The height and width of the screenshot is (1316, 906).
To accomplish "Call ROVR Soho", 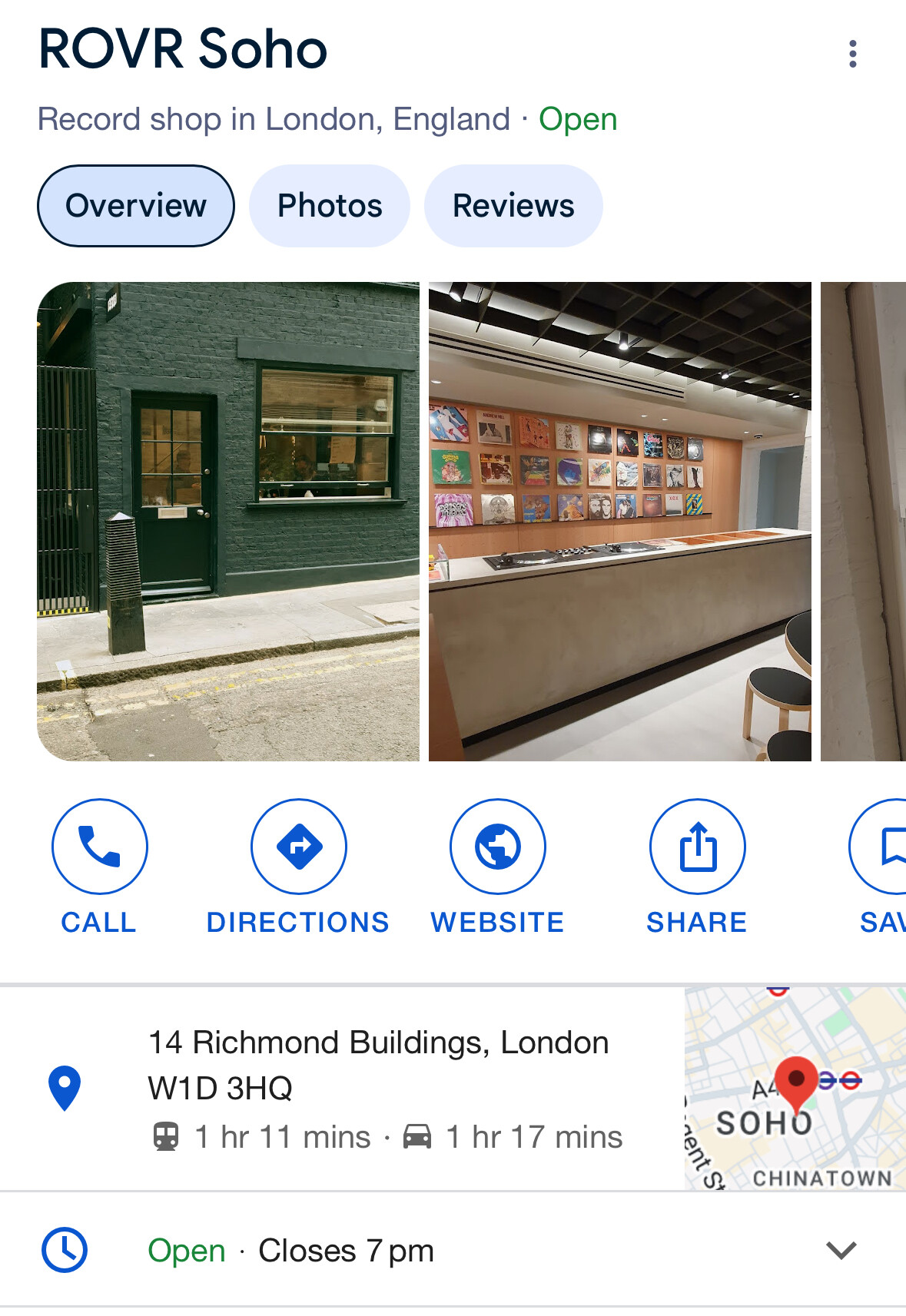I will coord(99,847).
